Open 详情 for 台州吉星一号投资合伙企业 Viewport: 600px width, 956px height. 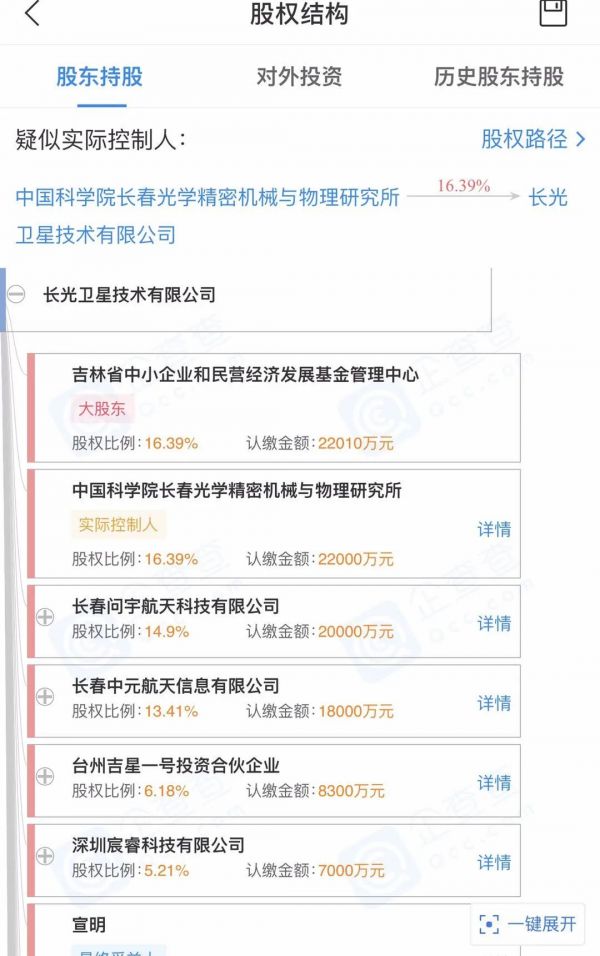(x=494, y=782)
